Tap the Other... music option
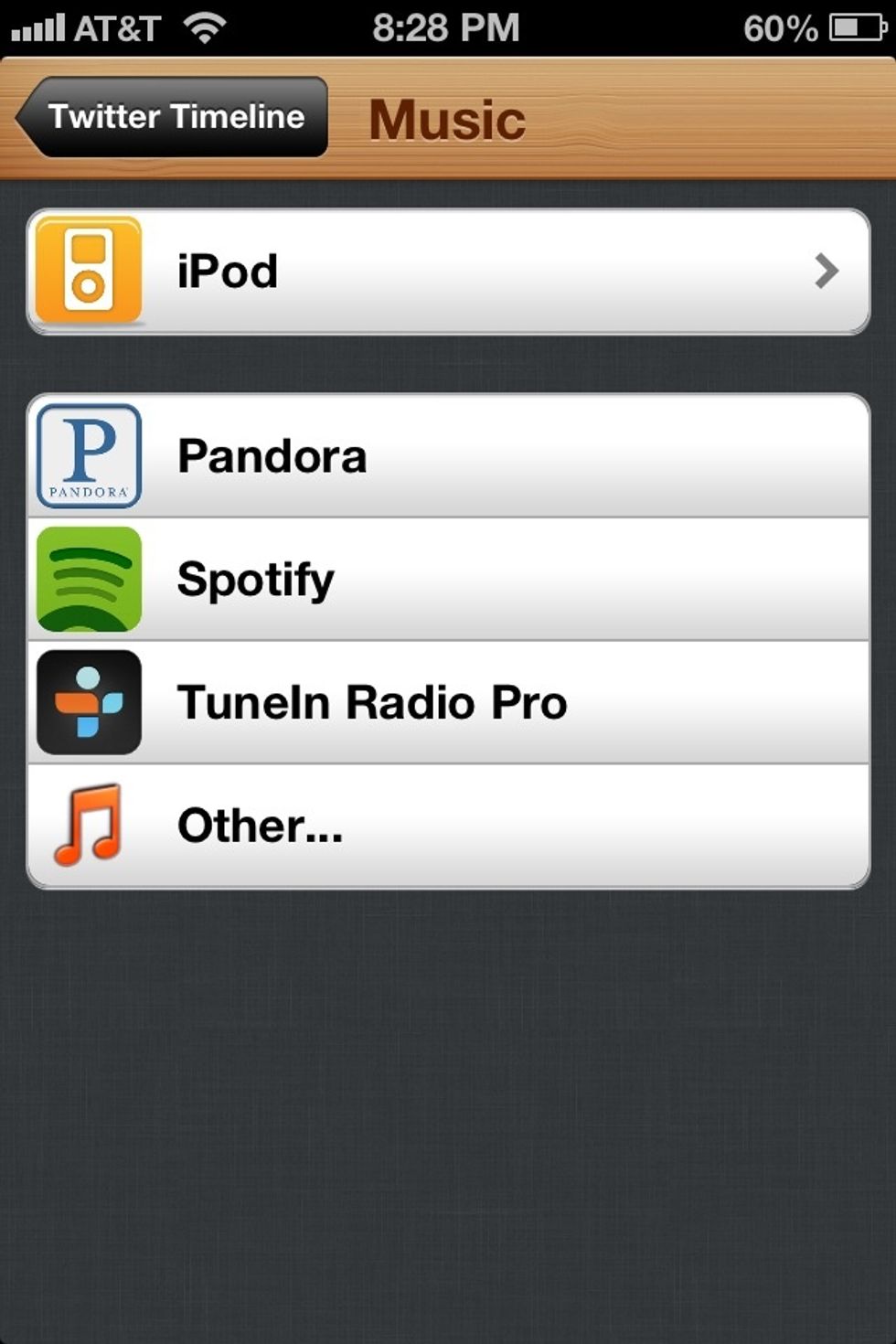The height and width of the screenshot is (1344, 896). (448, 826)
